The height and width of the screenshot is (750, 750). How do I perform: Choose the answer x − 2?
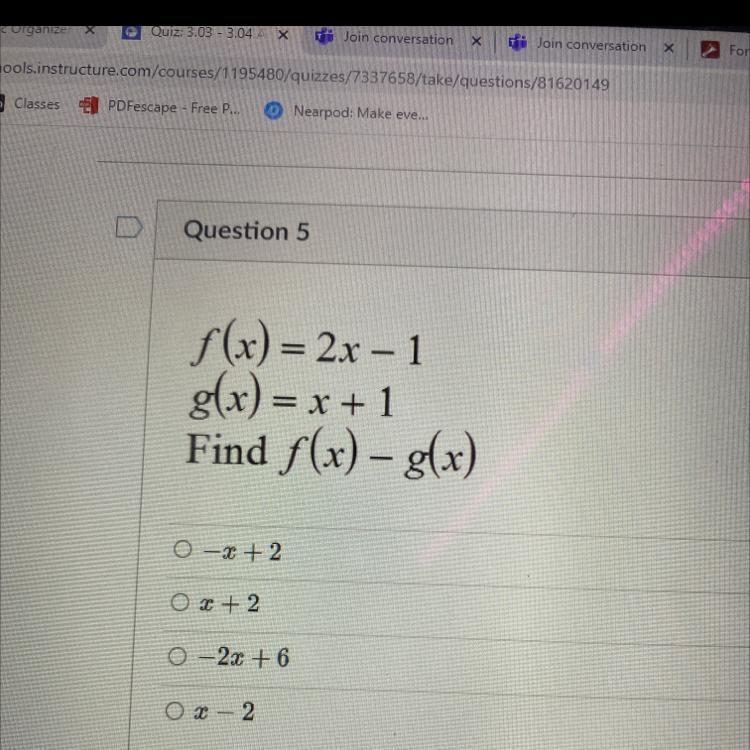(175, 711)
